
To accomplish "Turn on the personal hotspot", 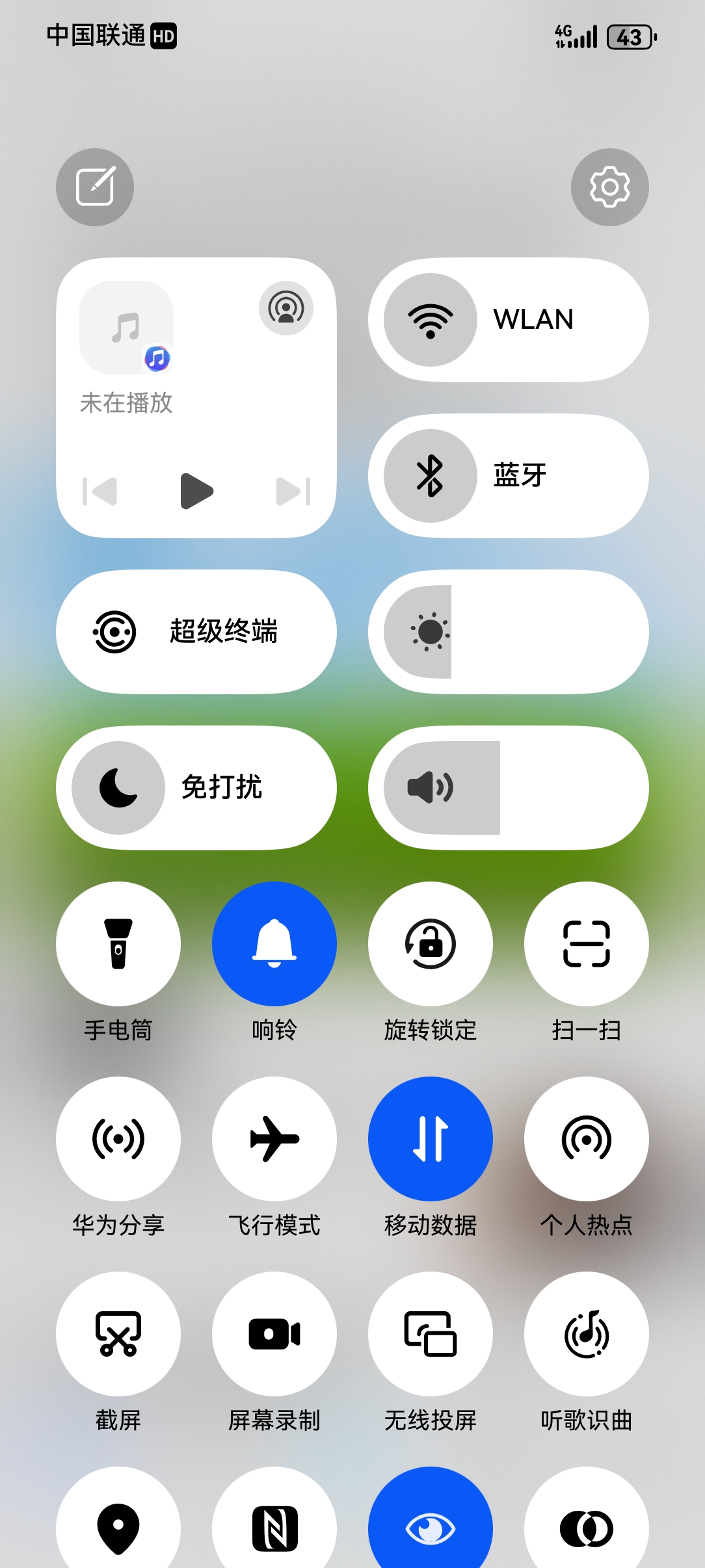I will coord(586,1138).
